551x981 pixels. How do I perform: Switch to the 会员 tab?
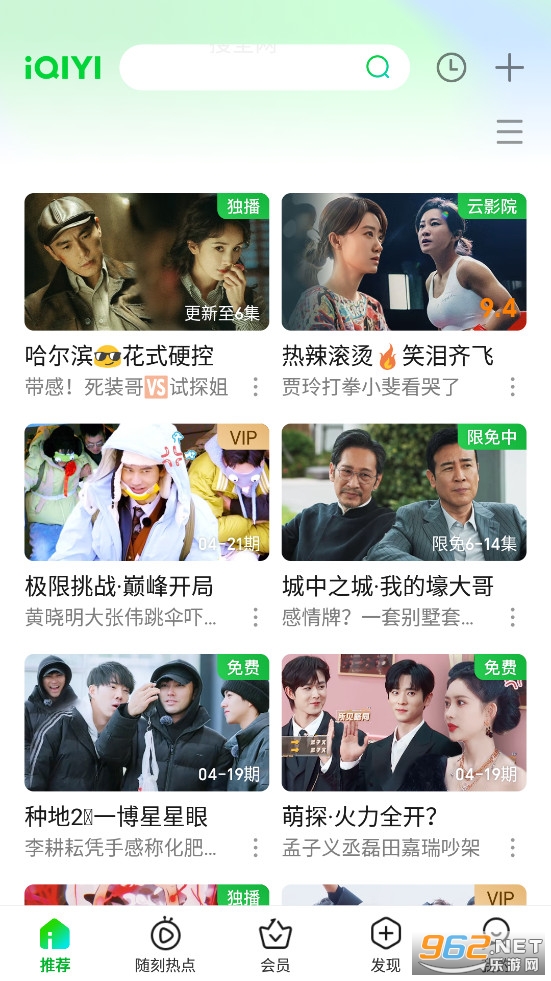[x=275, y=945]
